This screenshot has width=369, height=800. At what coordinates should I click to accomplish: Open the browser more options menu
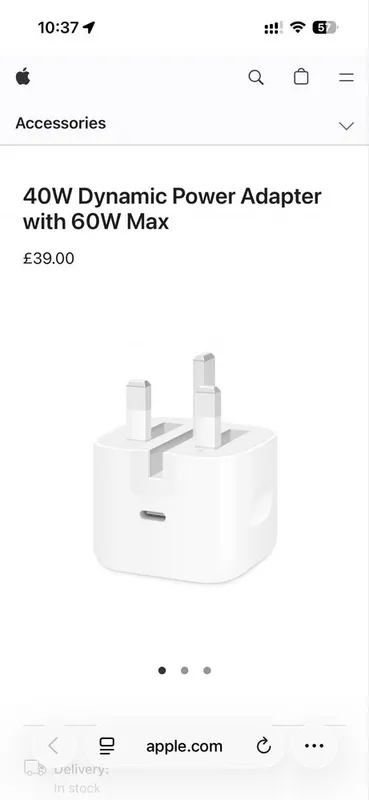point(314,746)
